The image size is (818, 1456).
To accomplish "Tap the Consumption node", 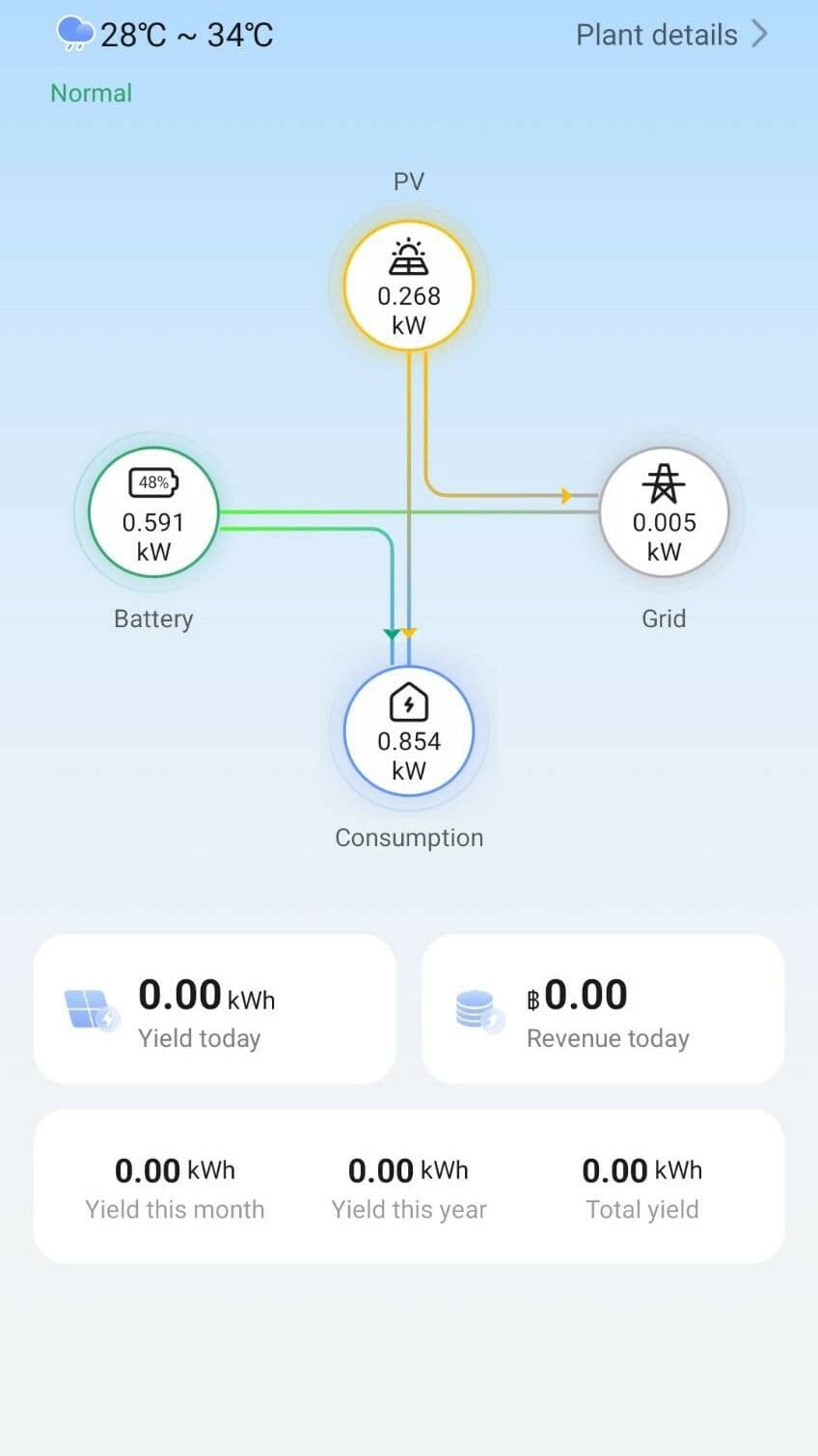I will (409, 730).
